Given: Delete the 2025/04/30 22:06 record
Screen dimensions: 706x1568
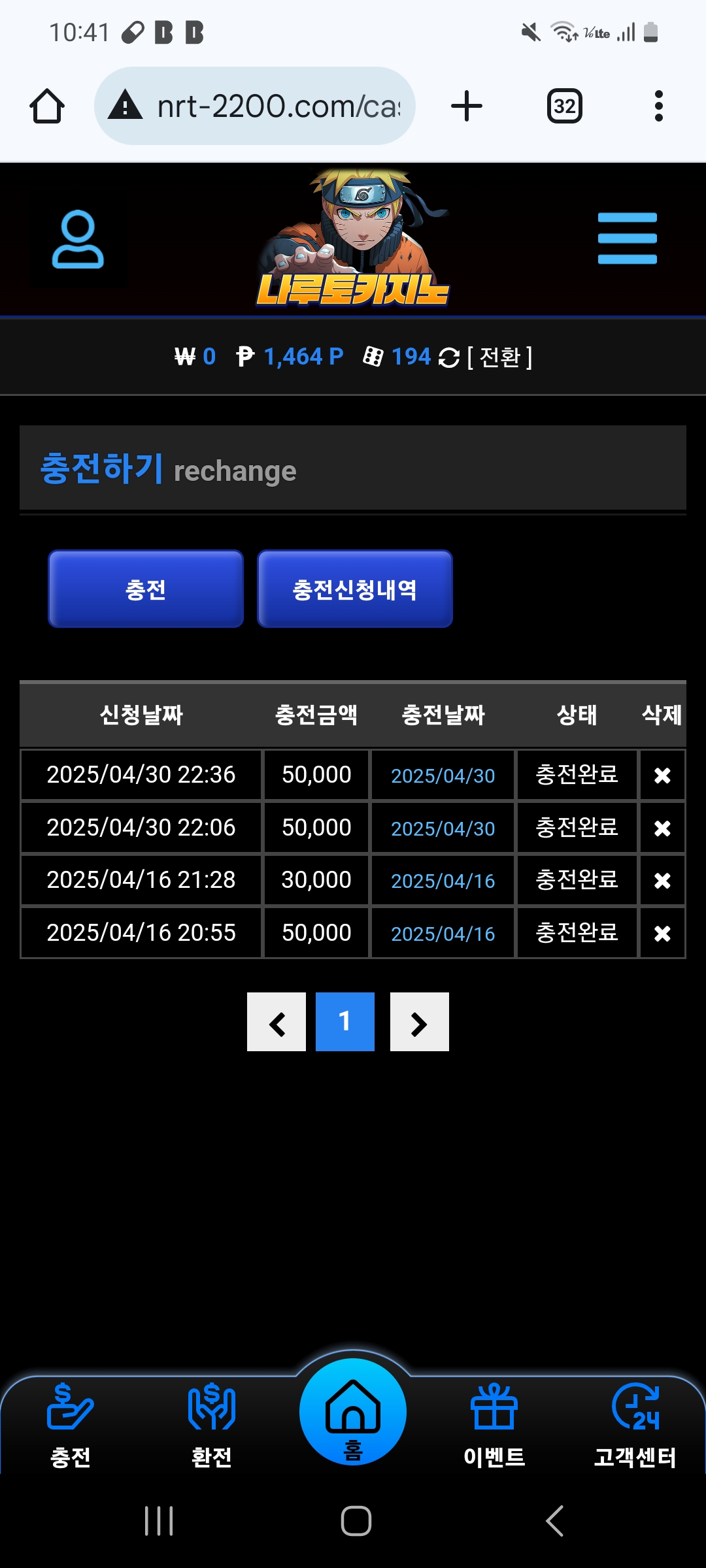Looking at the screenshot, I should pyautogui.click(x=662, y=828).
